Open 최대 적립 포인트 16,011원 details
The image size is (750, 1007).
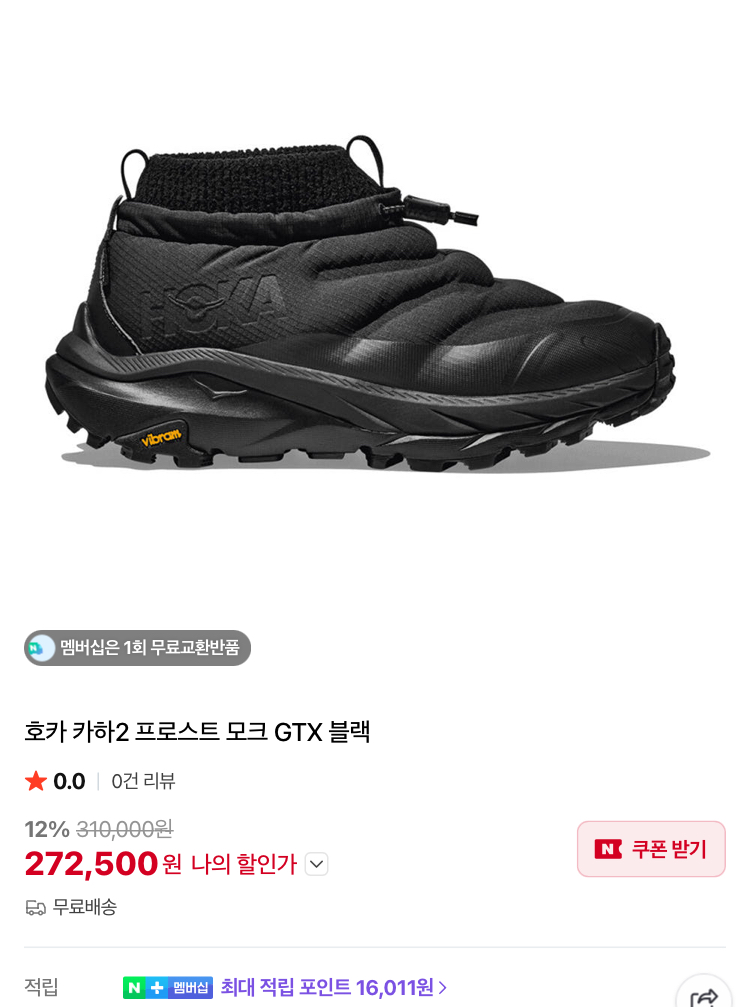(333, 988)
